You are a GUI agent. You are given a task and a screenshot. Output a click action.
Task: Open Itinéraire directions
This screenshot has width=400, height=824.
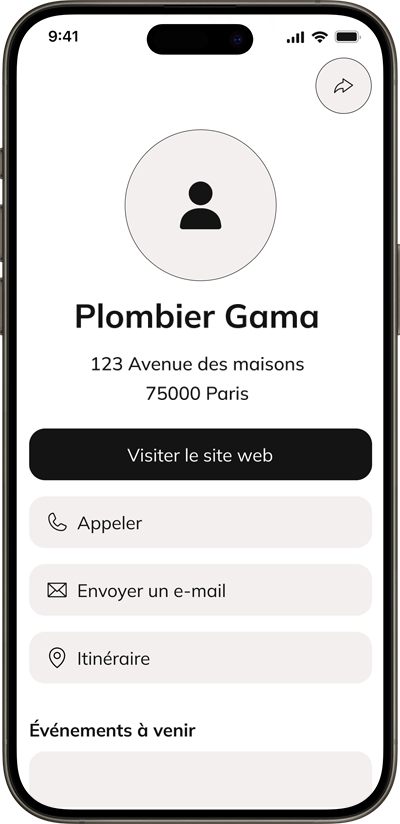click(200, 658)
